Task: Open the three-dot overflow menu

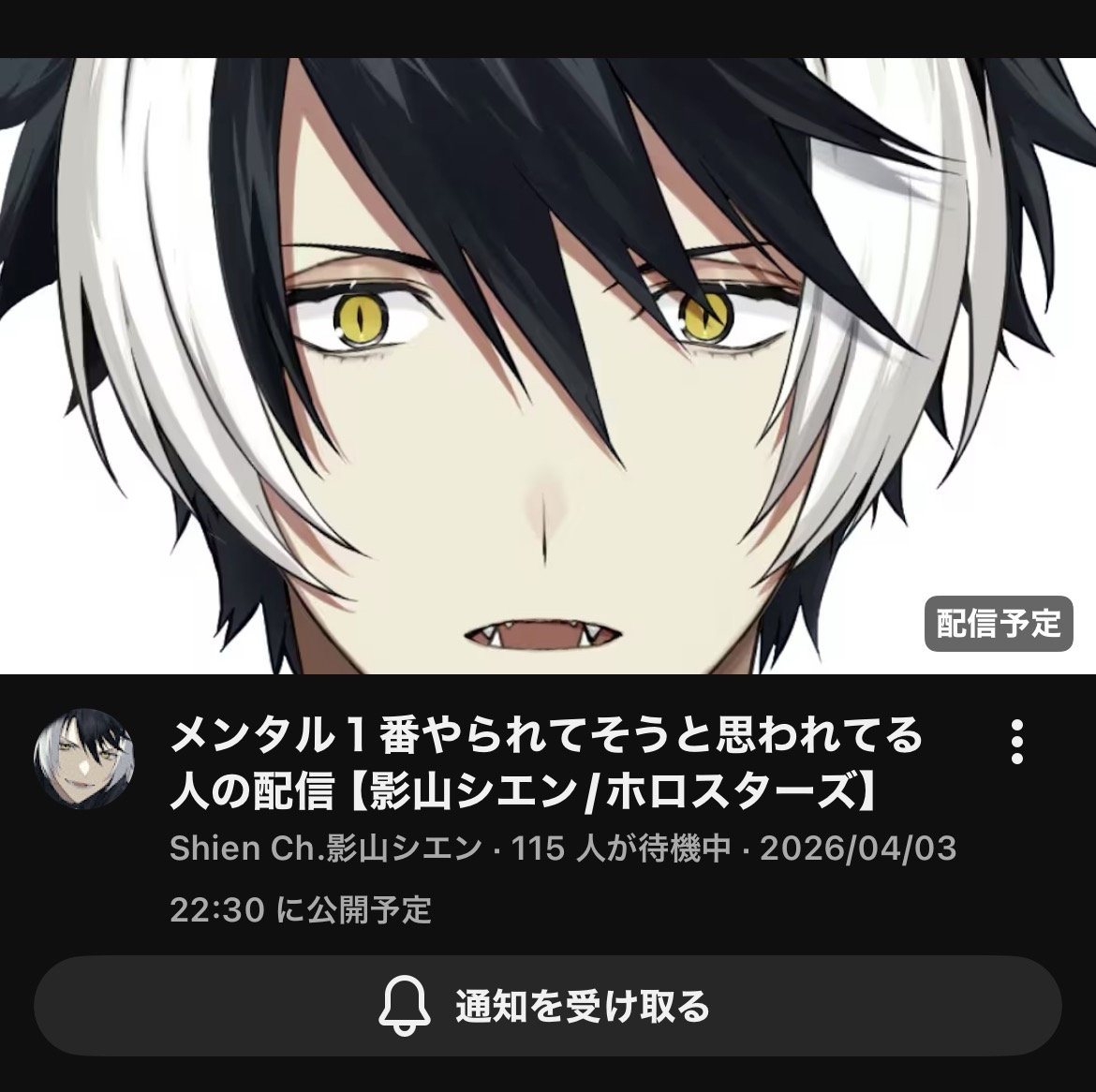Action: coord(1017,742)
